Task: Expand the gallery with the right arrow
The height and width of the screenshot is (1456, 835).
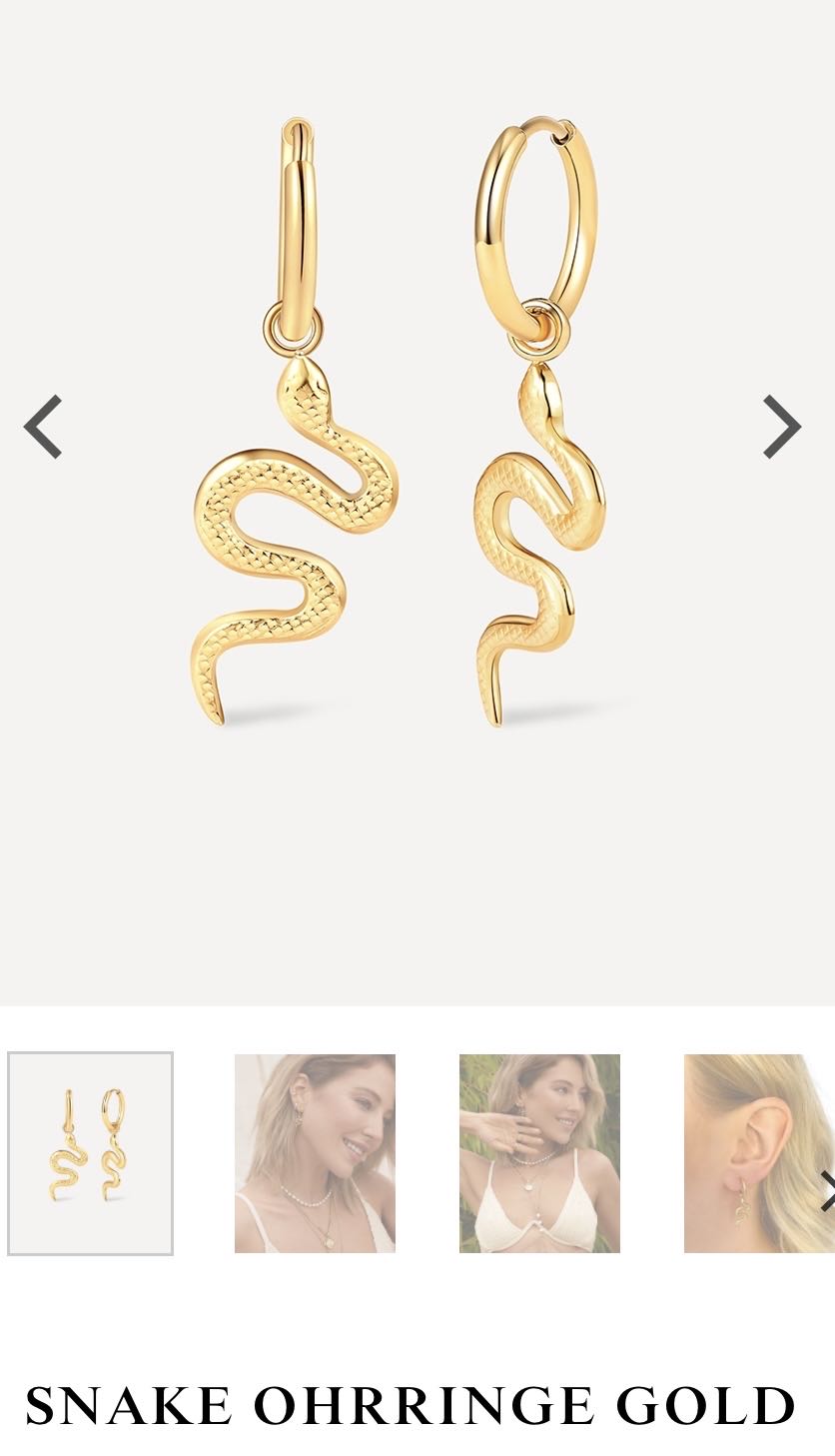Action: [x=782, y=427]
